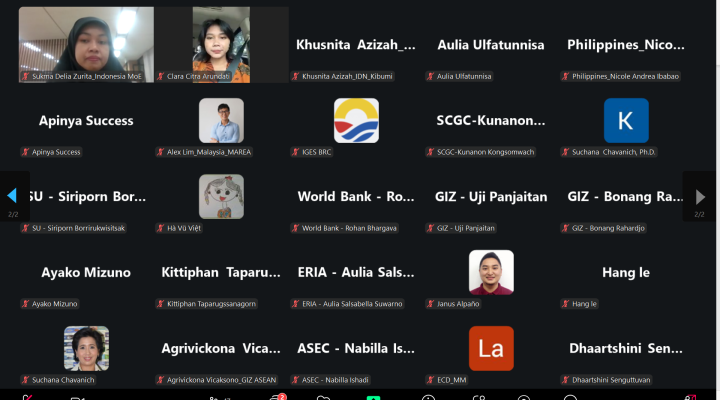Viewport: 720px width, 400px height.
Task: Open Ayako Mizuno's participant tile
Action: [x=86, y=272]
